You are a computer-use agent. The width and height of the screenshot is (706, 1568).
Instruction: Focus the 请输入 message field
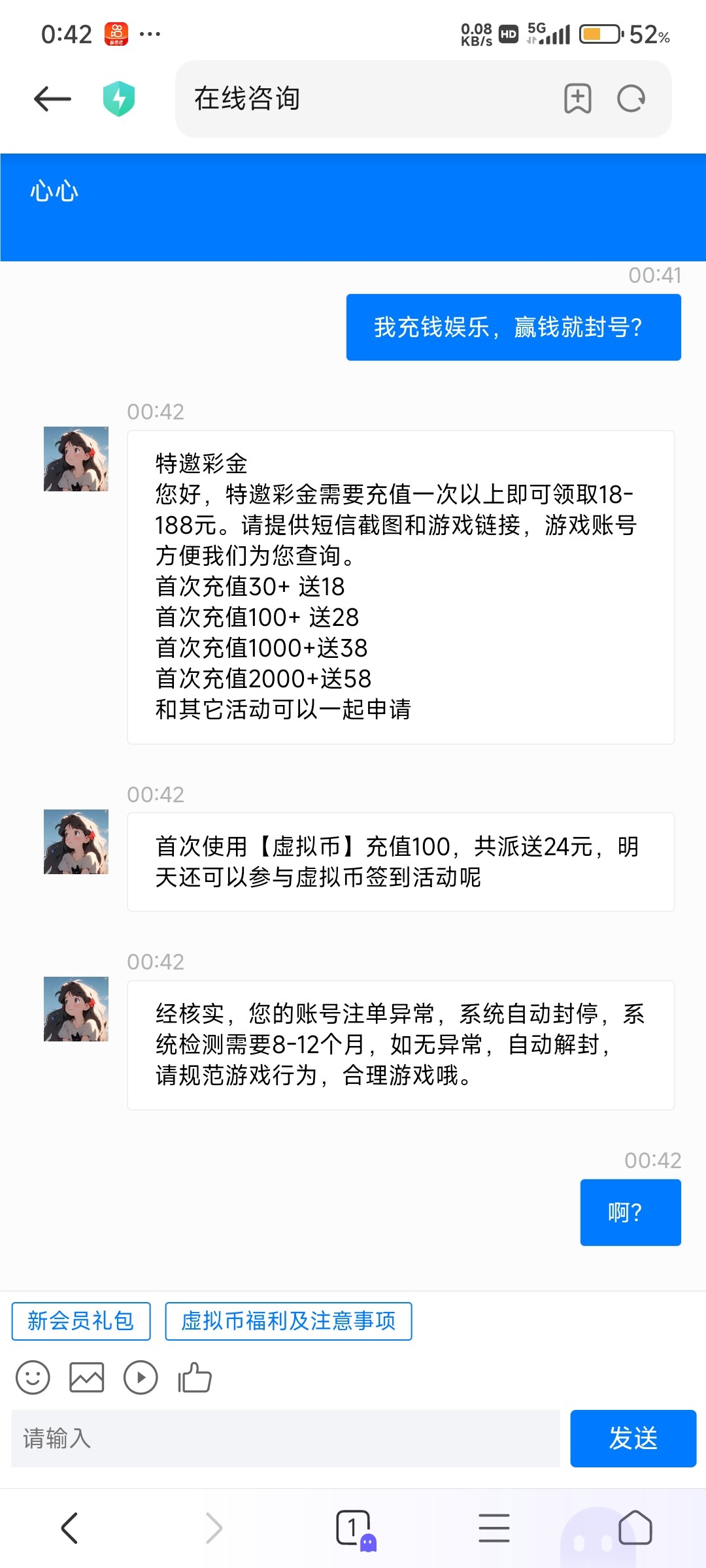pyautogui.click(x=286, y=1438)
